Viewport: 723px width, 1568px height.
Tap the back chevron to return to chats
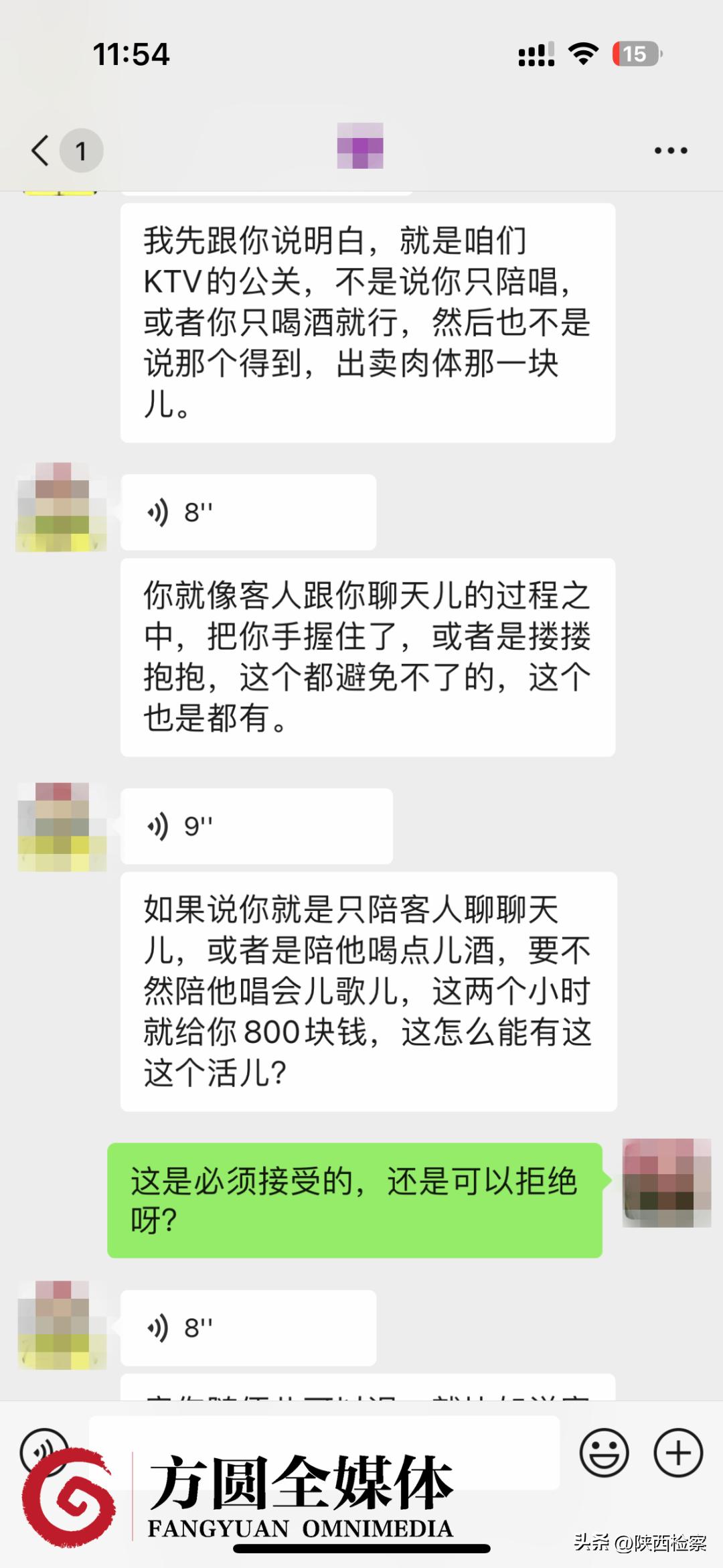39,150
